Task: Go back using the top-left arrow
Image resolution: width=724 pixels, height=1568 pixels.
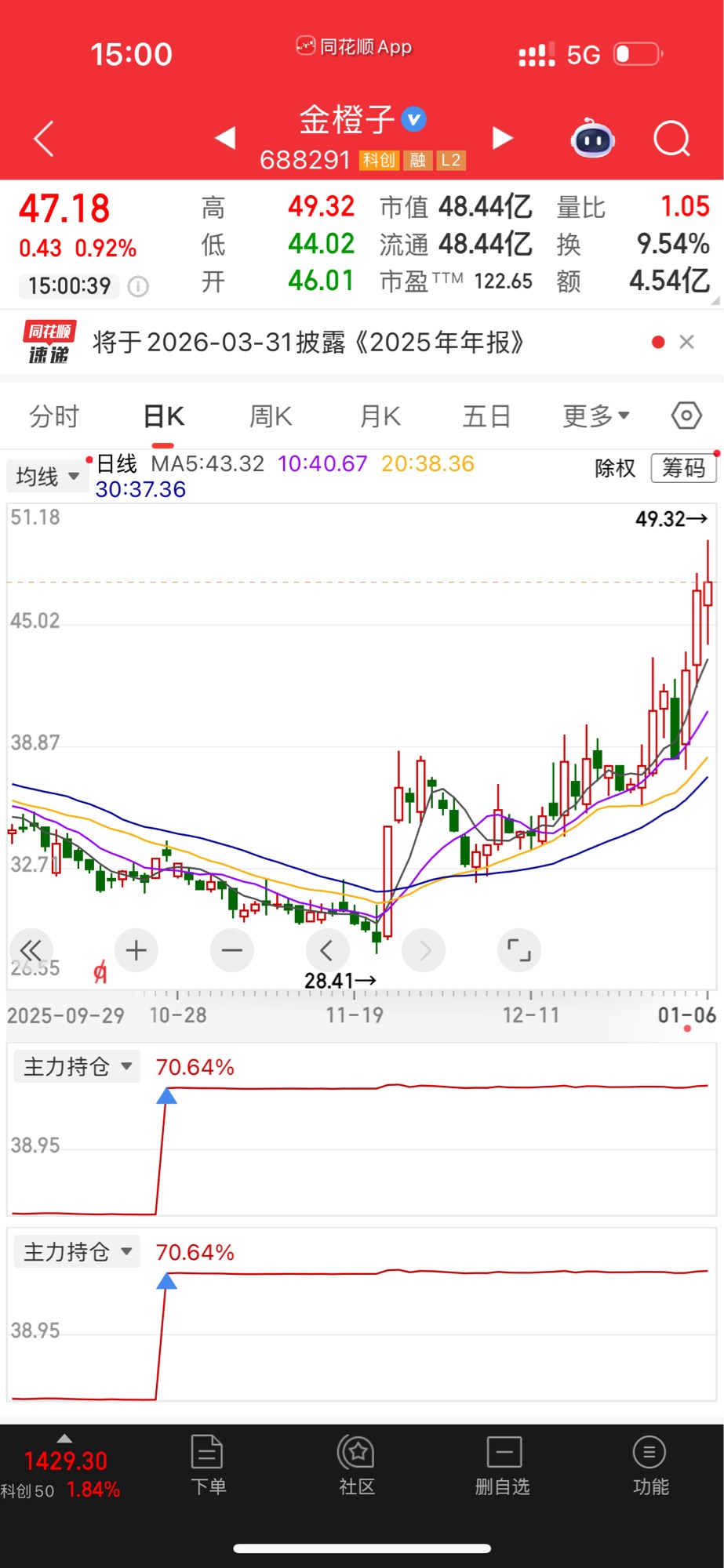Action: coord(45,139)
